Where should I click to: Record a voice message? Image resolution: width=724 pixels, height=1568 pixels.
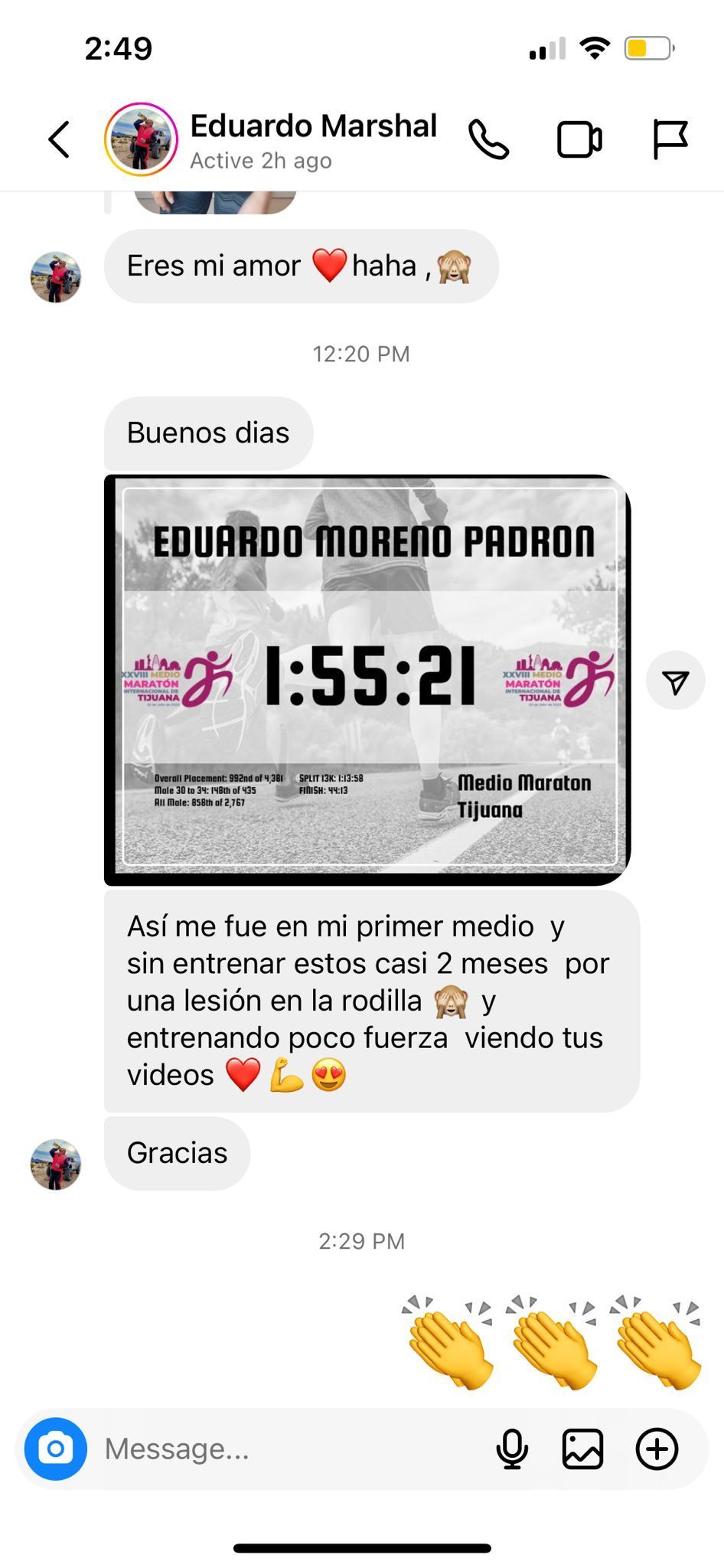point(511,1449)
